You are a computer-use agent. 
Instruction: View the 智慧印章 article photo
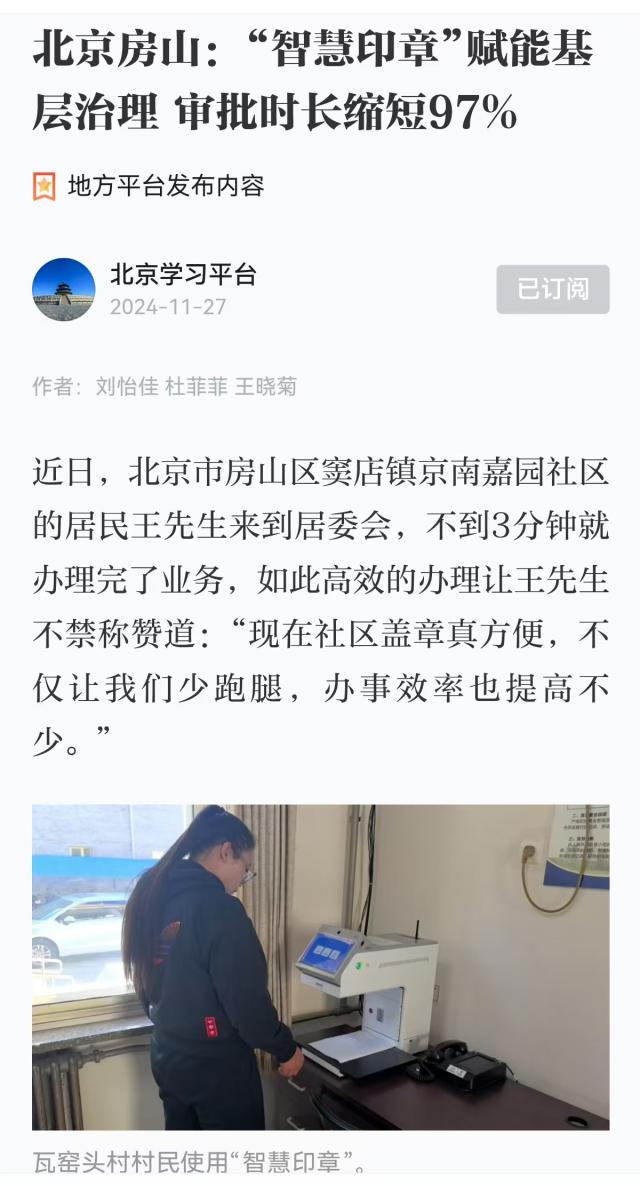point(320,967)
